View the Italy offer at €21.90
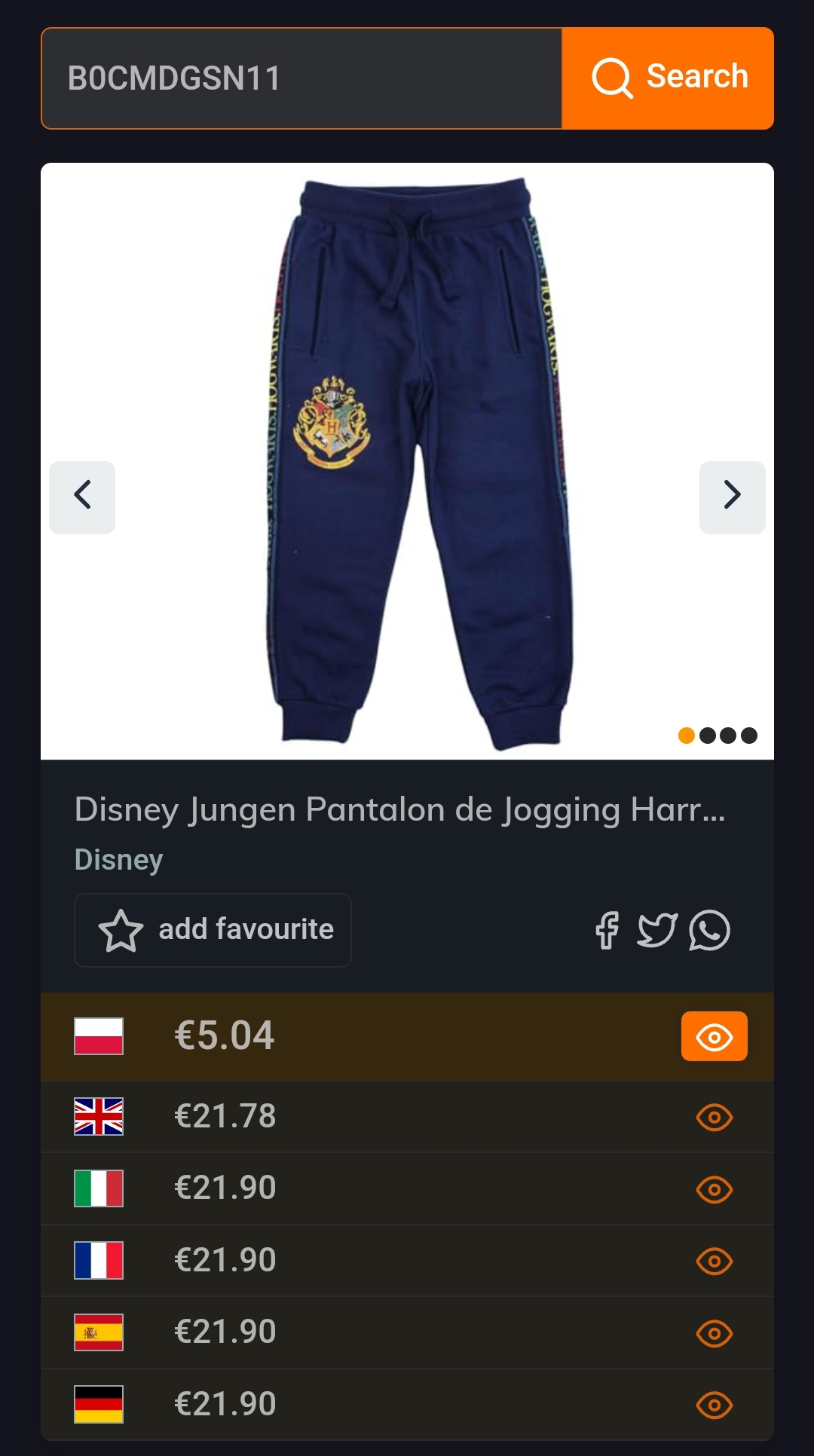The width and height of the screenshot is (814, 1456). pos(714,1189)
